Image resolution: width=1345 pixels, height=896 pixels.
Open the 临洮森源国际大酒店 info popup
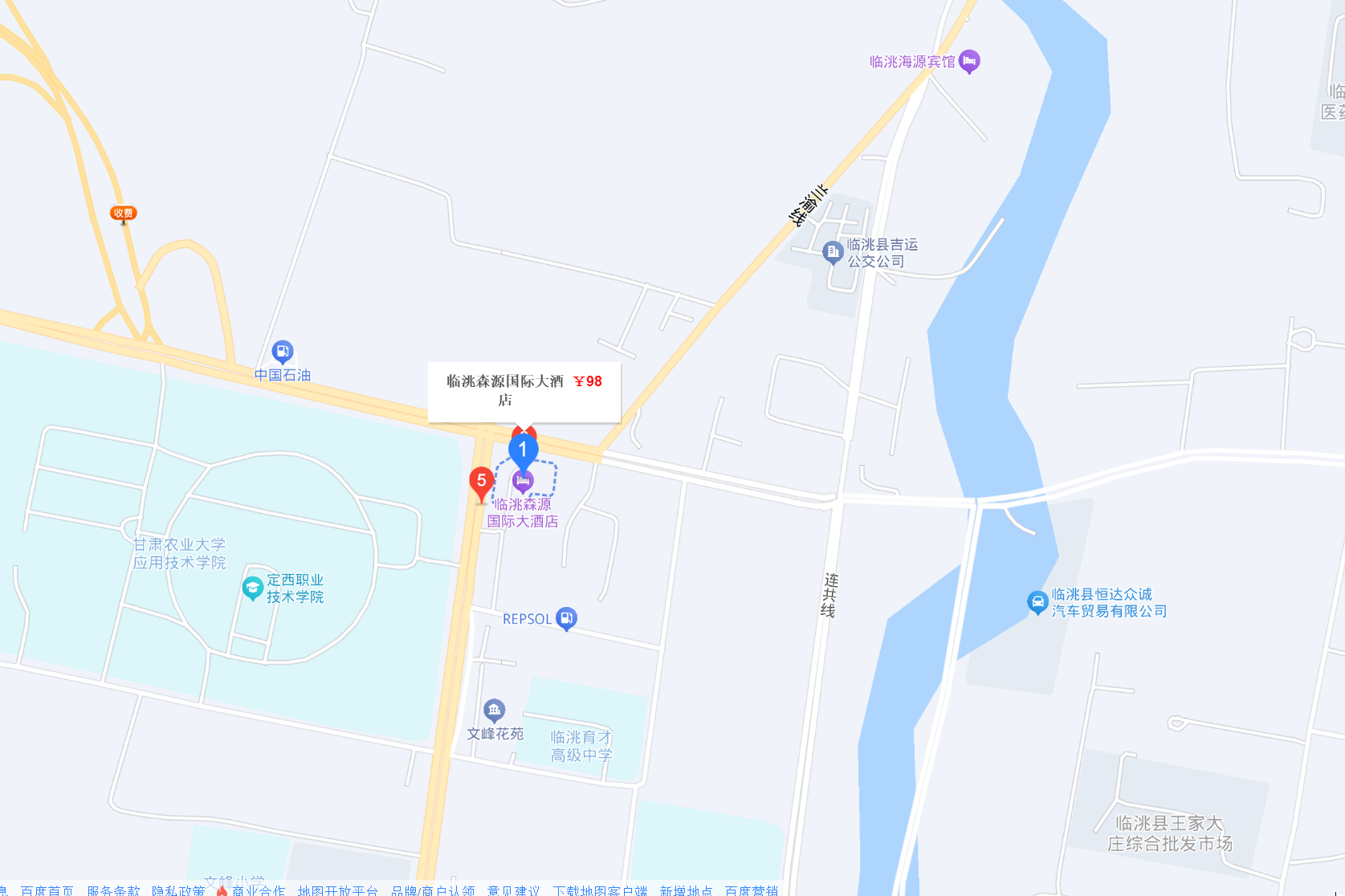(x=524, y=391)
